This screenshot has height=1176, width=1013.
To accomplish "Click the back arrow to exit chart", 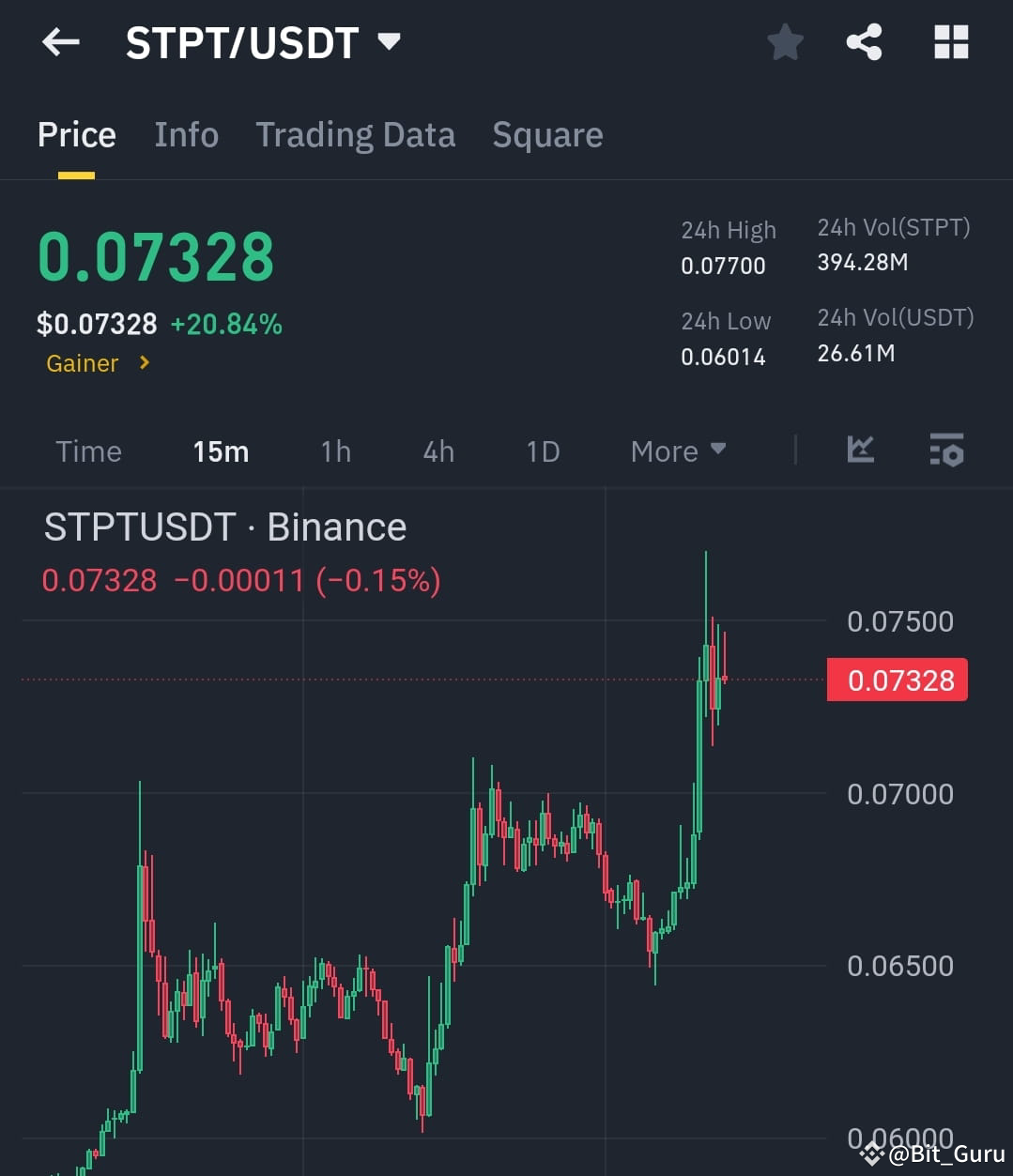I will tap(59, 42).
